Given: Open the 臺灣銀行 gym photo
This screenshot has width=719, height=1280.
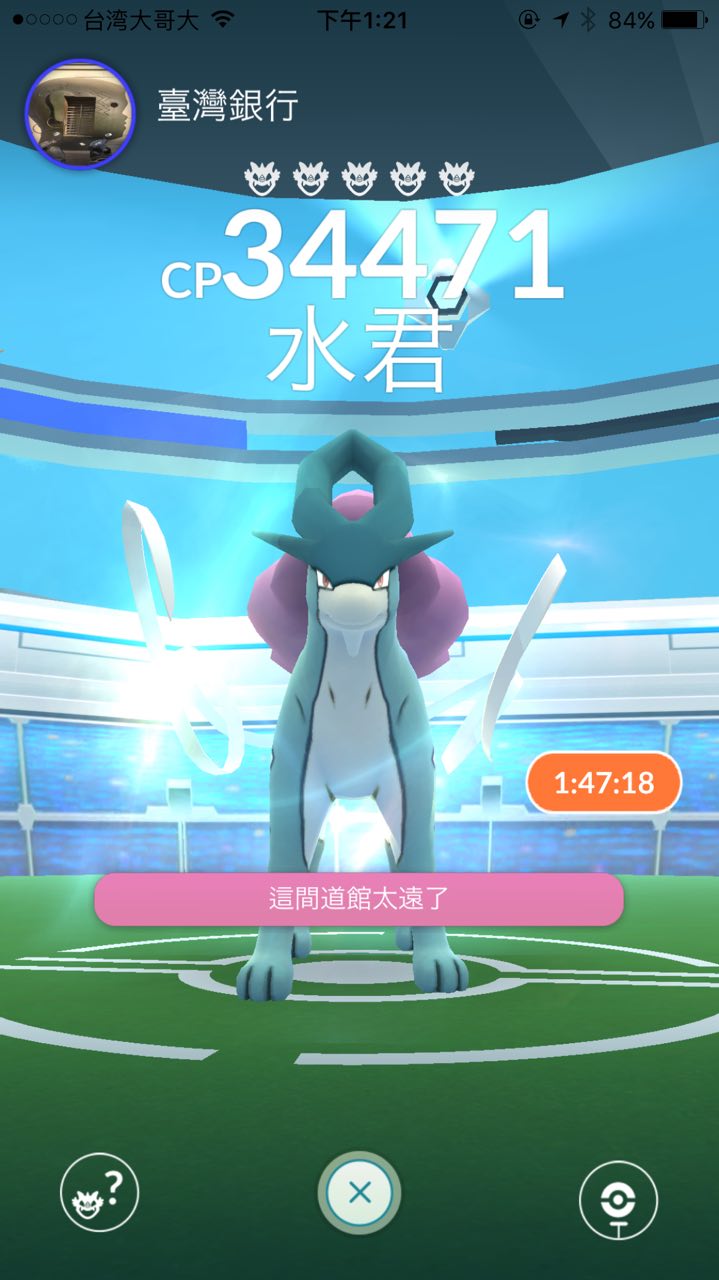Looking at the screenshot, I should tap(80, 114).
